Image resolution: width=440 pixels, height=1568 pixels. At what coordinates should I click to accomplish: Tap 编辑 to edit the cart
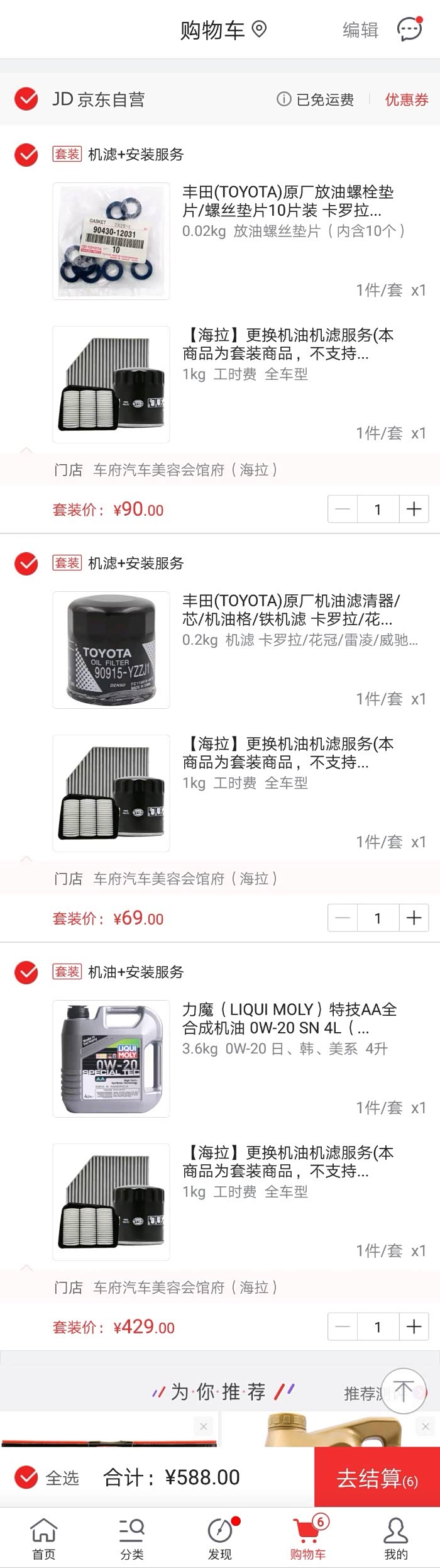[360, 30]
